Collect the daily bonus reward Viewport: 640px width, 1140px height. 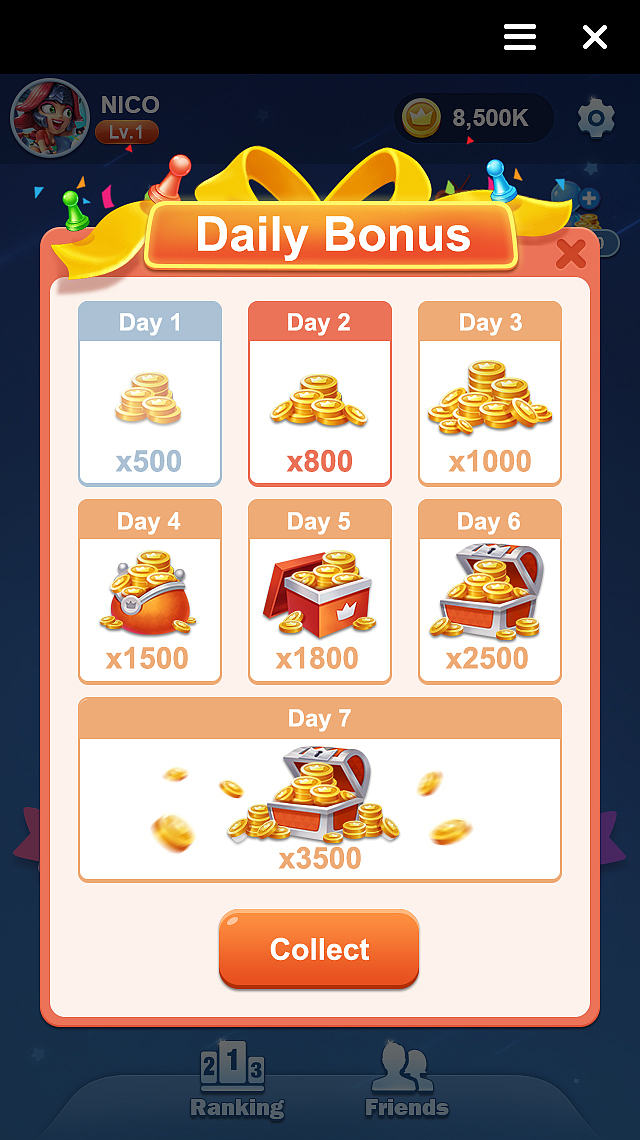tap(319, 950)
